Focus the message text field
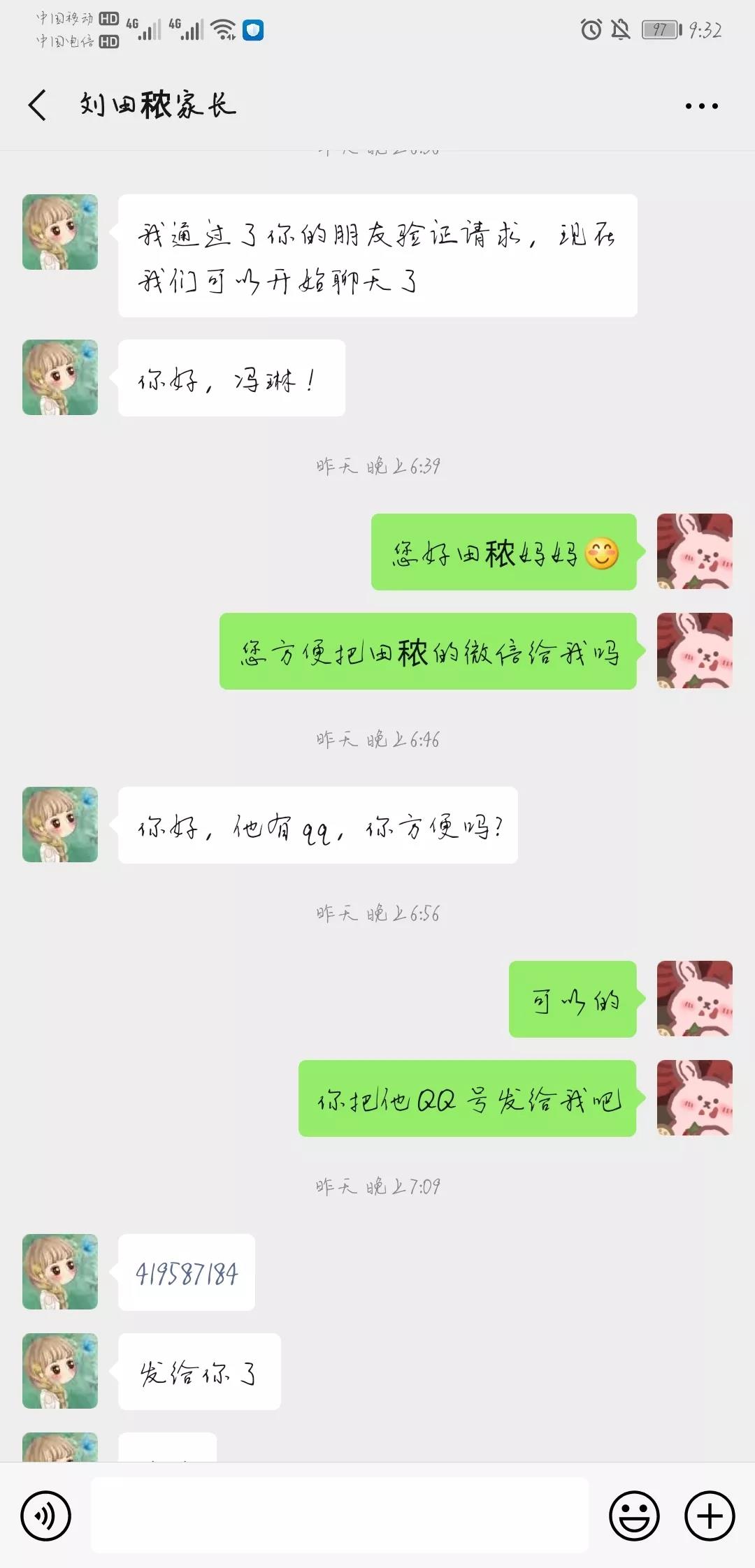Screen dimensions: 755x1568 tap(340, 1516)
